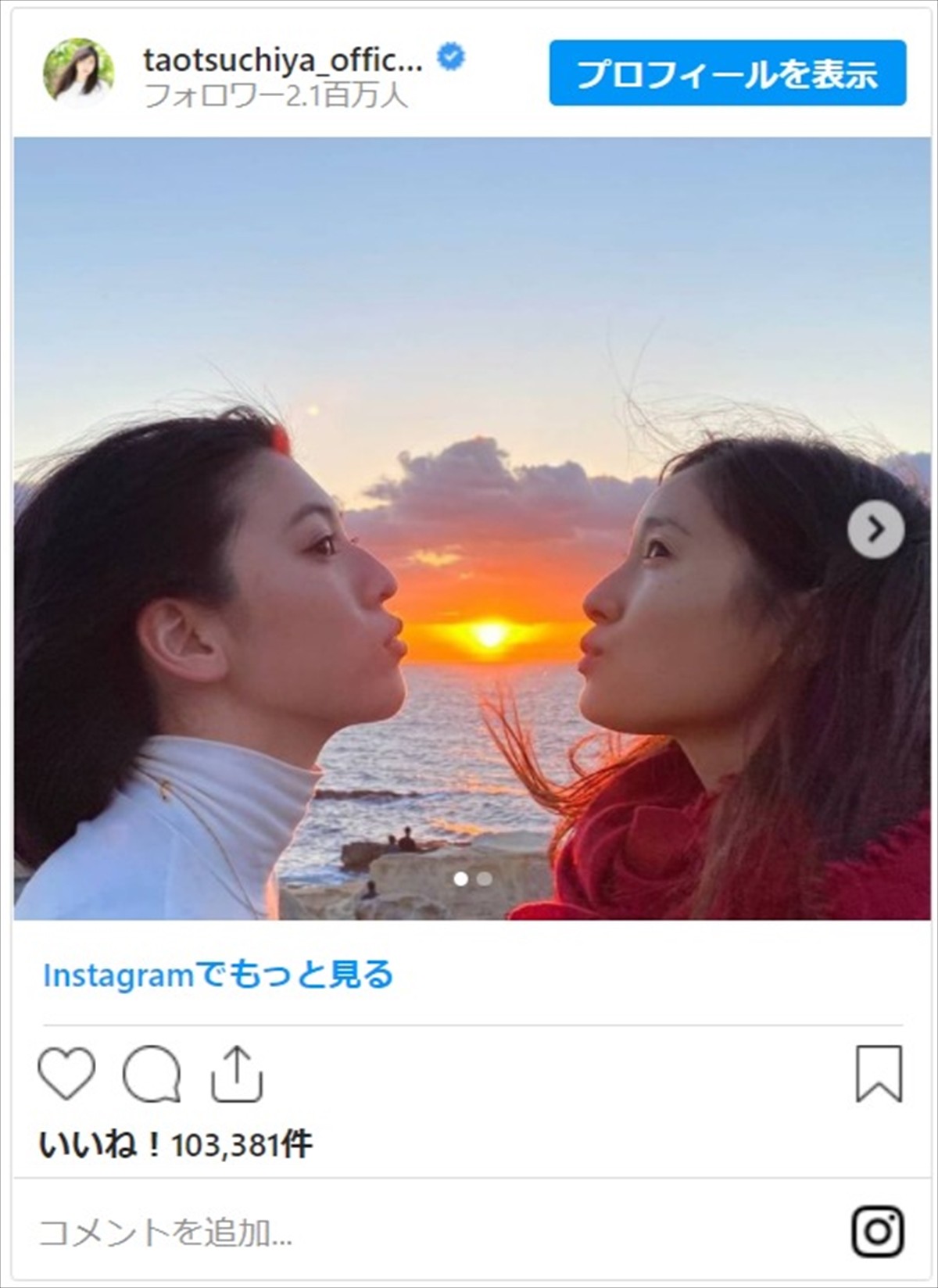This screenshot has height=1288, width=938.
Task: Like this post with the heart icon
Action: click(x=67, y=1074)
